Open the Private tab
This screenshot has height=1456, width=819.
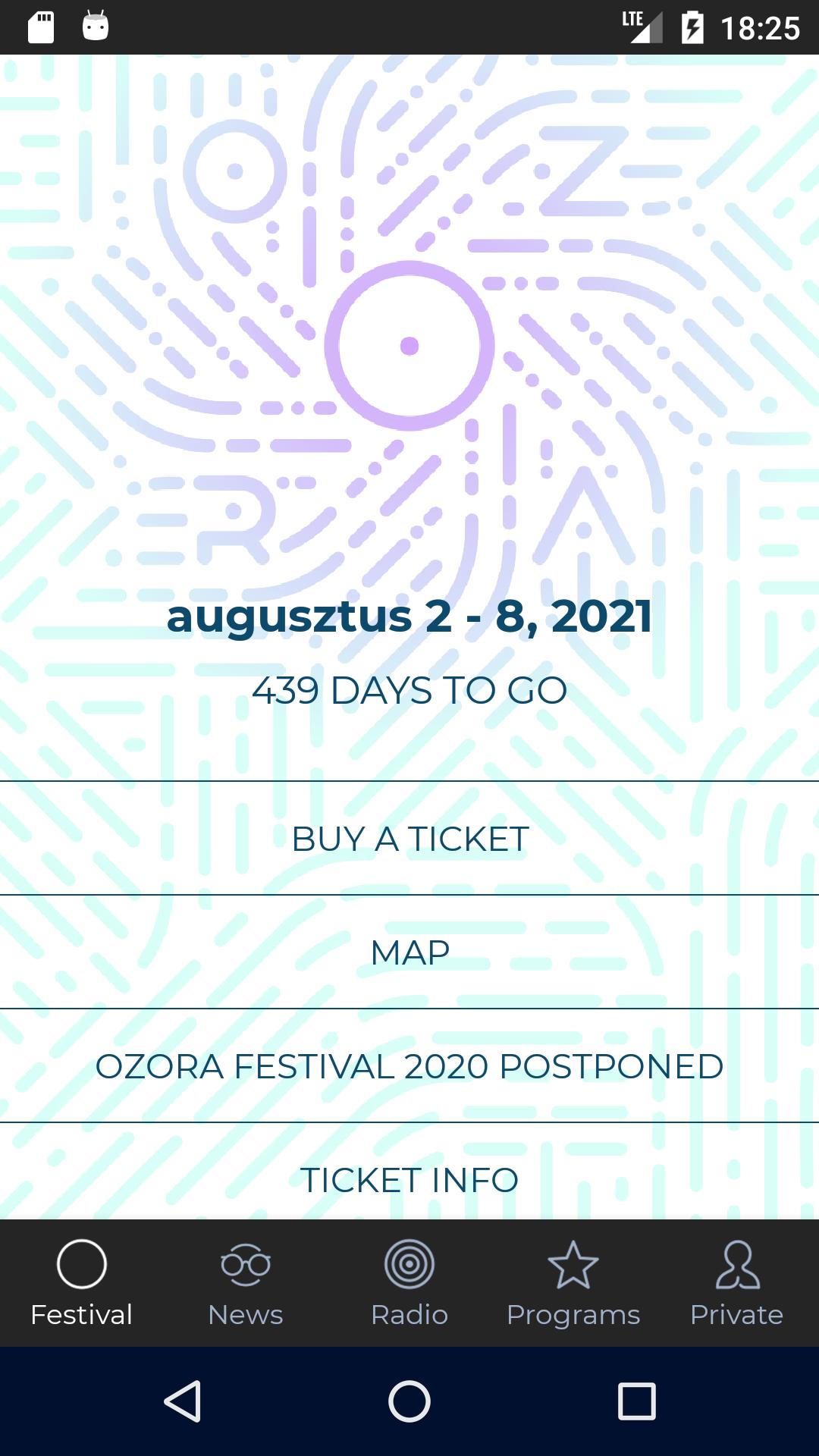(x=737, y=1283)
